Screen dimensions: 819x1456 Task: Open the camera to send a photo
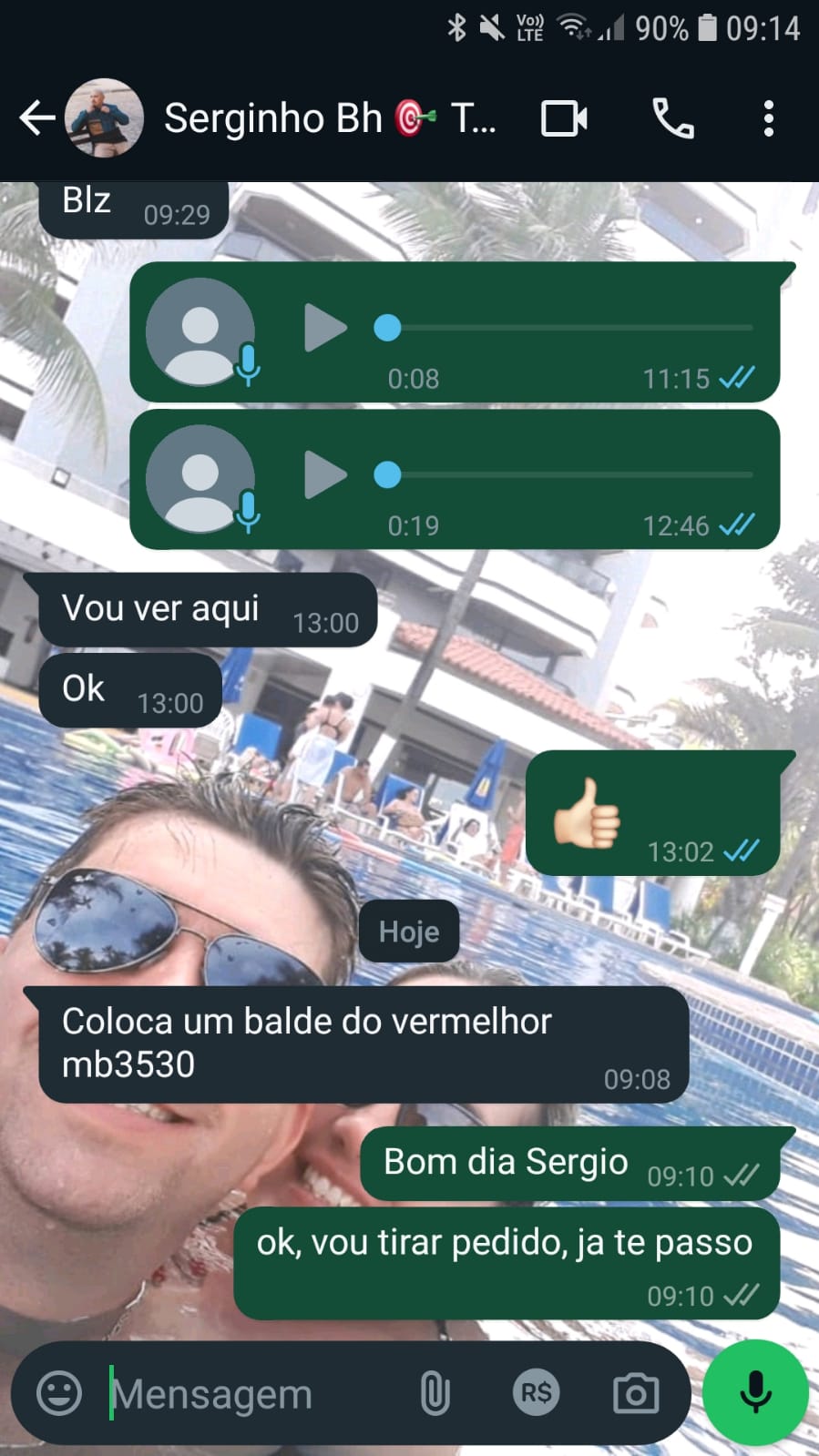click(x=636, y=1393)
